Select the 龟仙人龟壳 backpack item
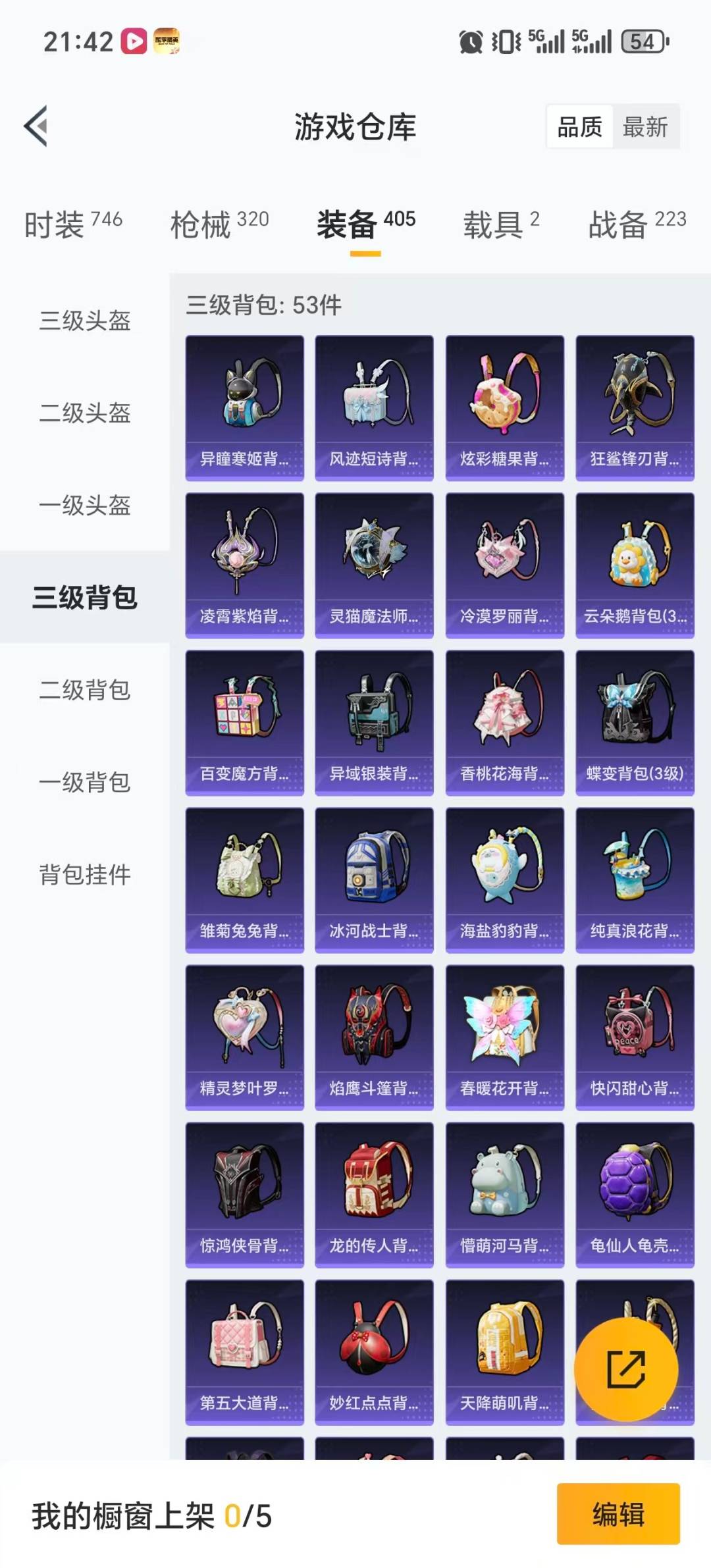711x1568 pixels. click(634, 1195)
